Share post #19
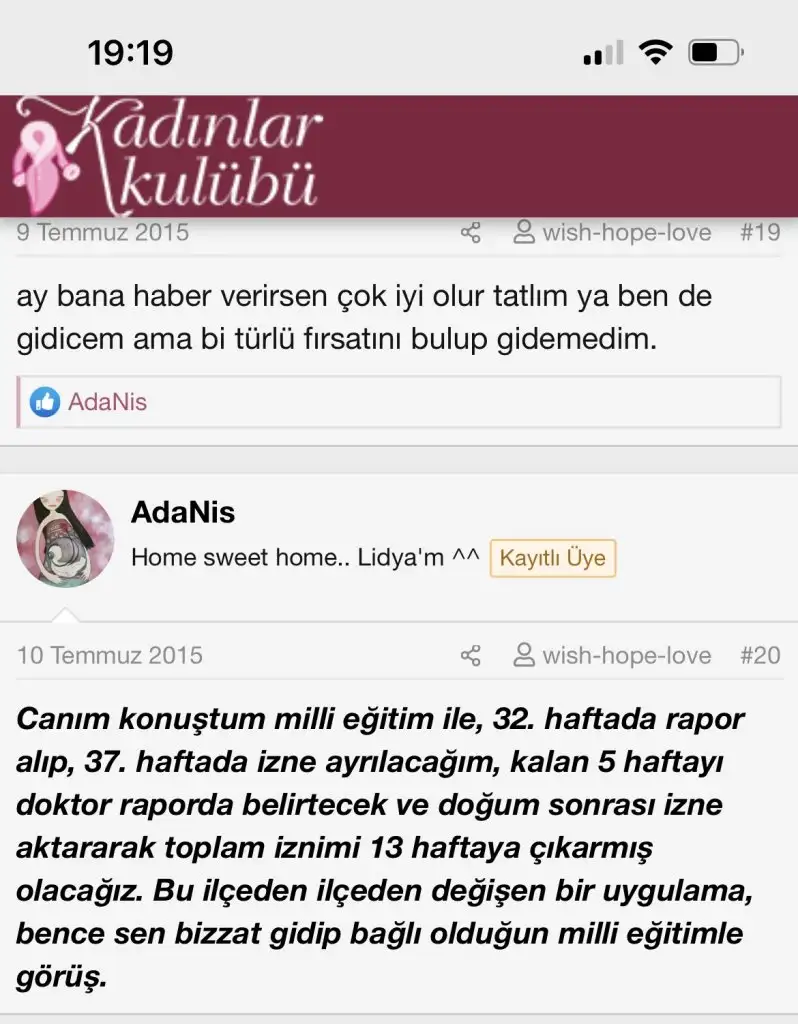The width and height of the screenshot is (798, 1024). tap(471, 233)
